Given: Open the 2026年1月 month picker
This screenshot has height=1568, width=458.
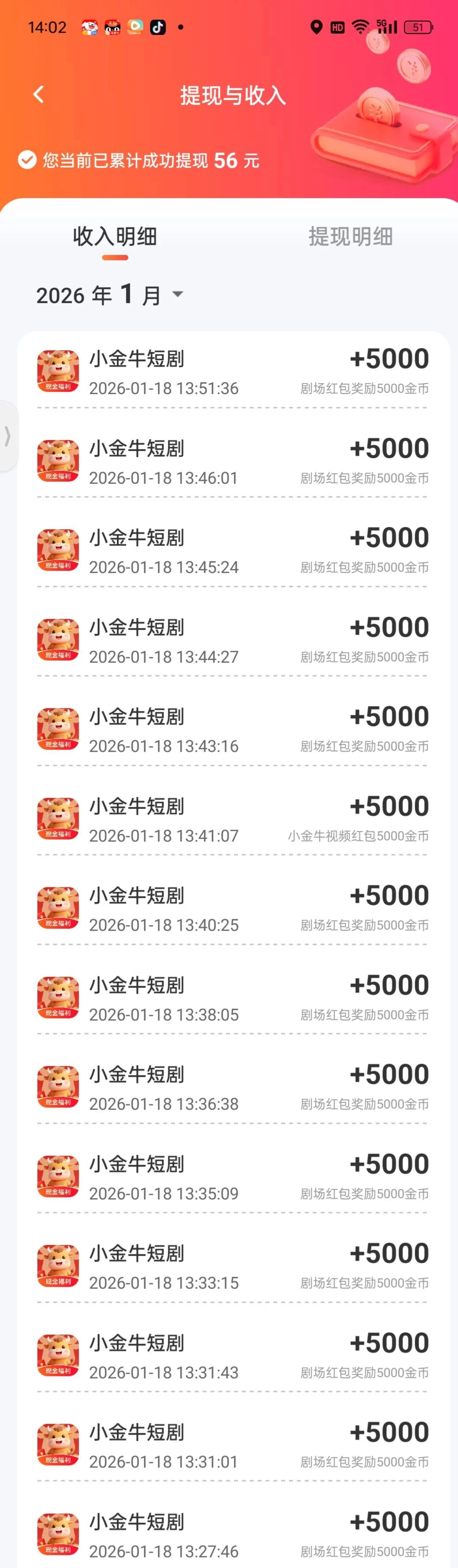Looking at the screenshot, I should [x=110, y=295].
